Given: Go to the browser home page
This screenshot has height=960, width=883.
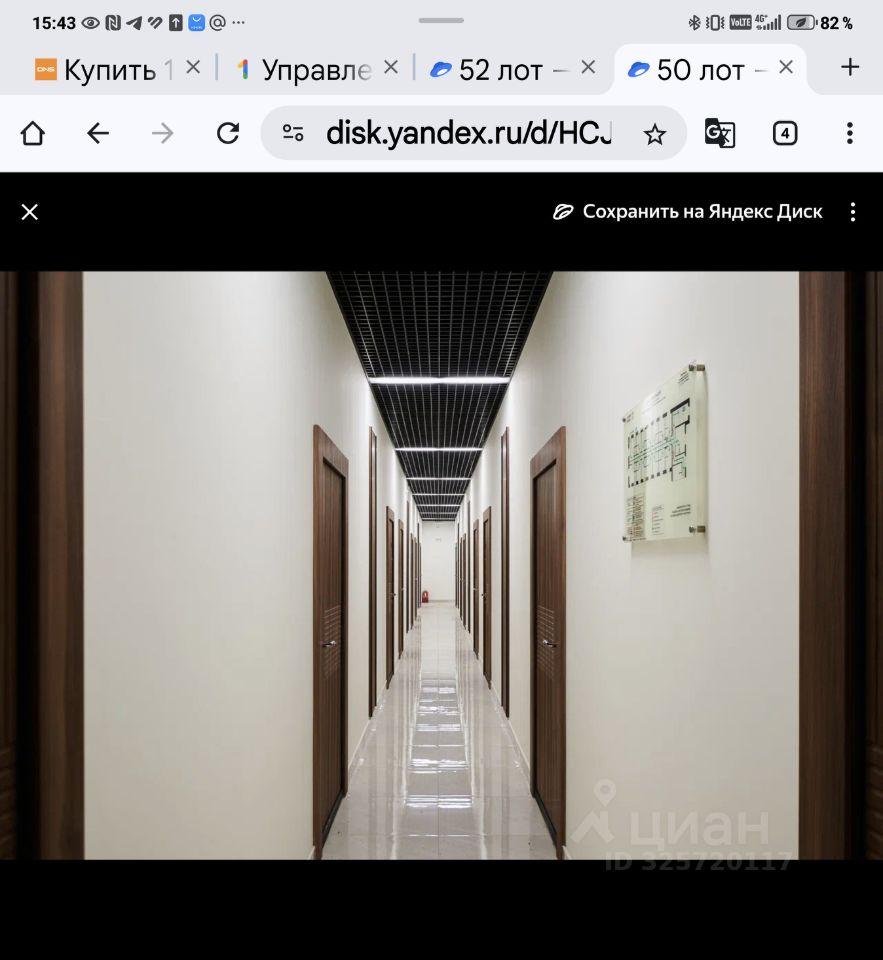Looking at the screenshot, I should 33,134.
